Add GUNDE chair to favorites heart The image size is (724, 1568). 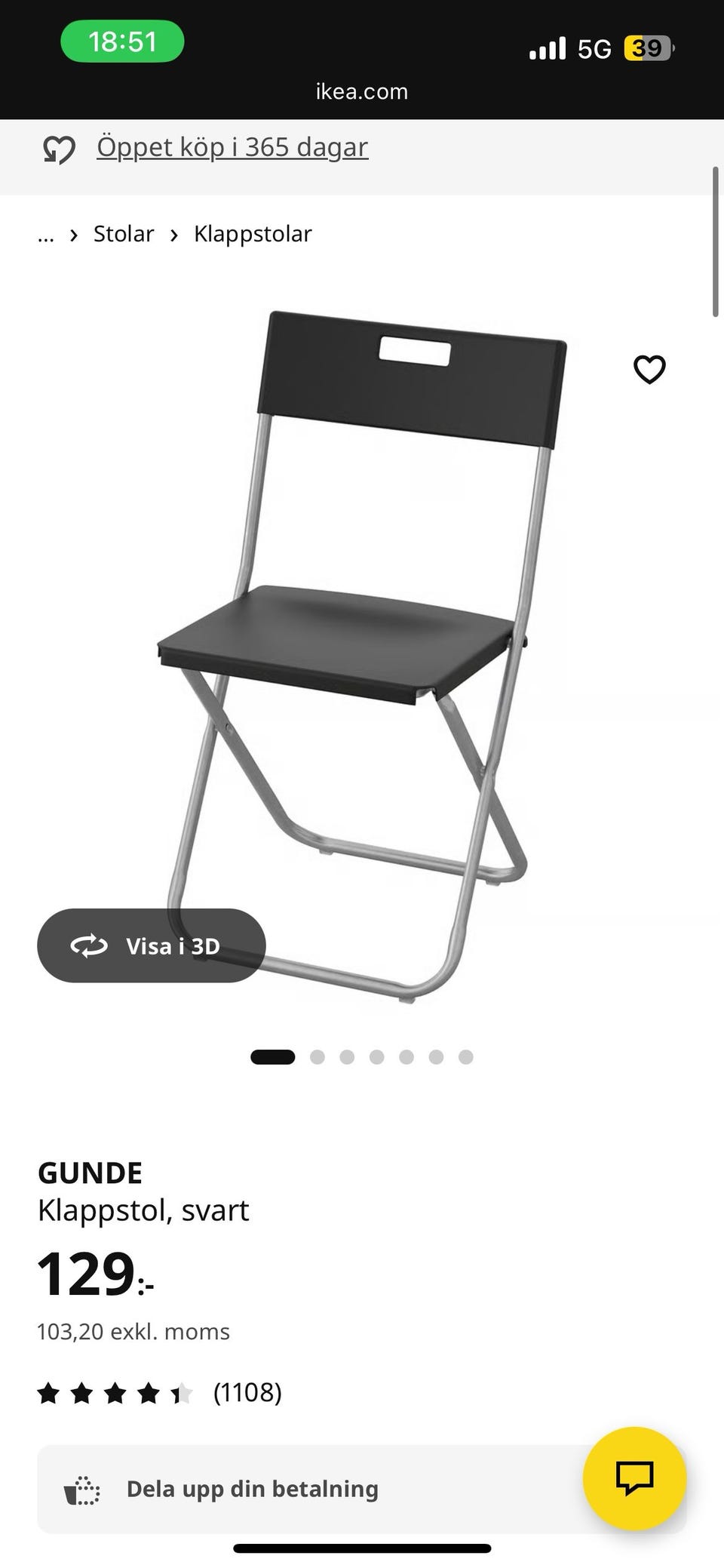click(649, 370)
